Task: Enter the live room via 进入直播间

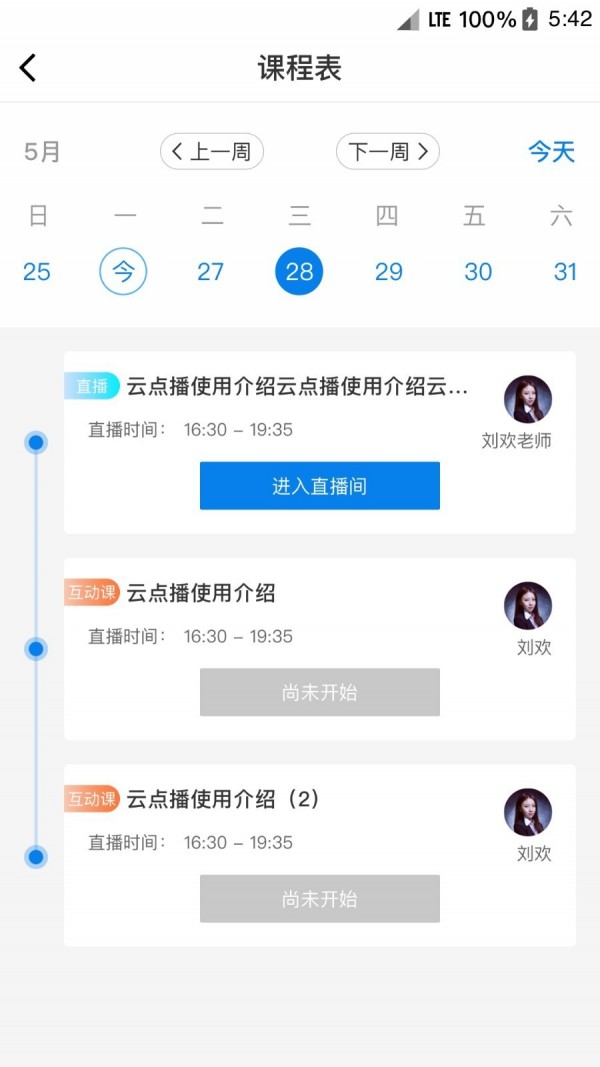Action: pyautogui.click(x=319, y=486)
